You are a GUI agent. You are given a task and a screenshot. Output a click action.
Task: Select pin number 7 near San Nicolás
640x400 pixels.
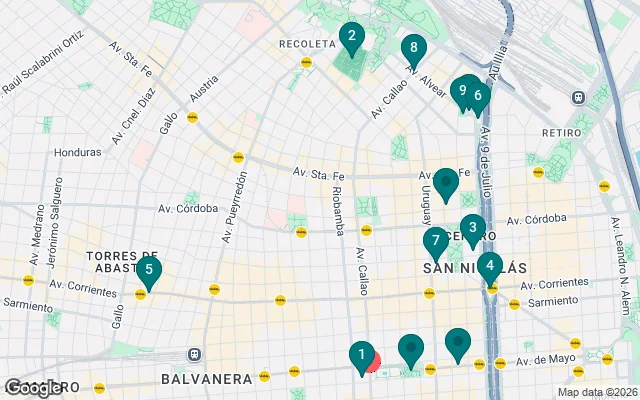tap(435, 241)
